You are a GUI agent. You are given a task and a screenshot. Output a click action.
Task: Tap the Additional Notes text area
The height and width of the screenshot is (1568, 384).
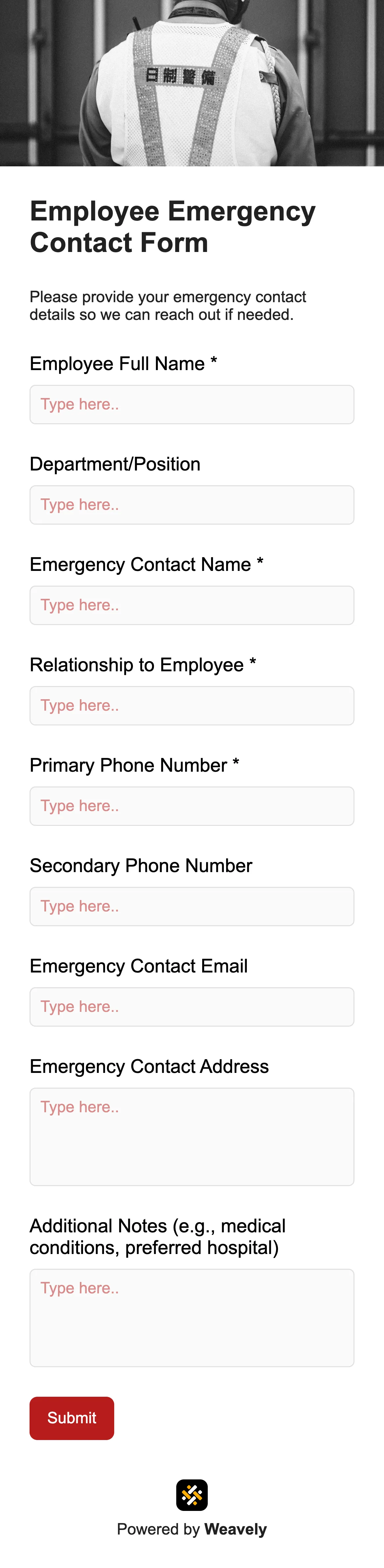[192, 1317]
